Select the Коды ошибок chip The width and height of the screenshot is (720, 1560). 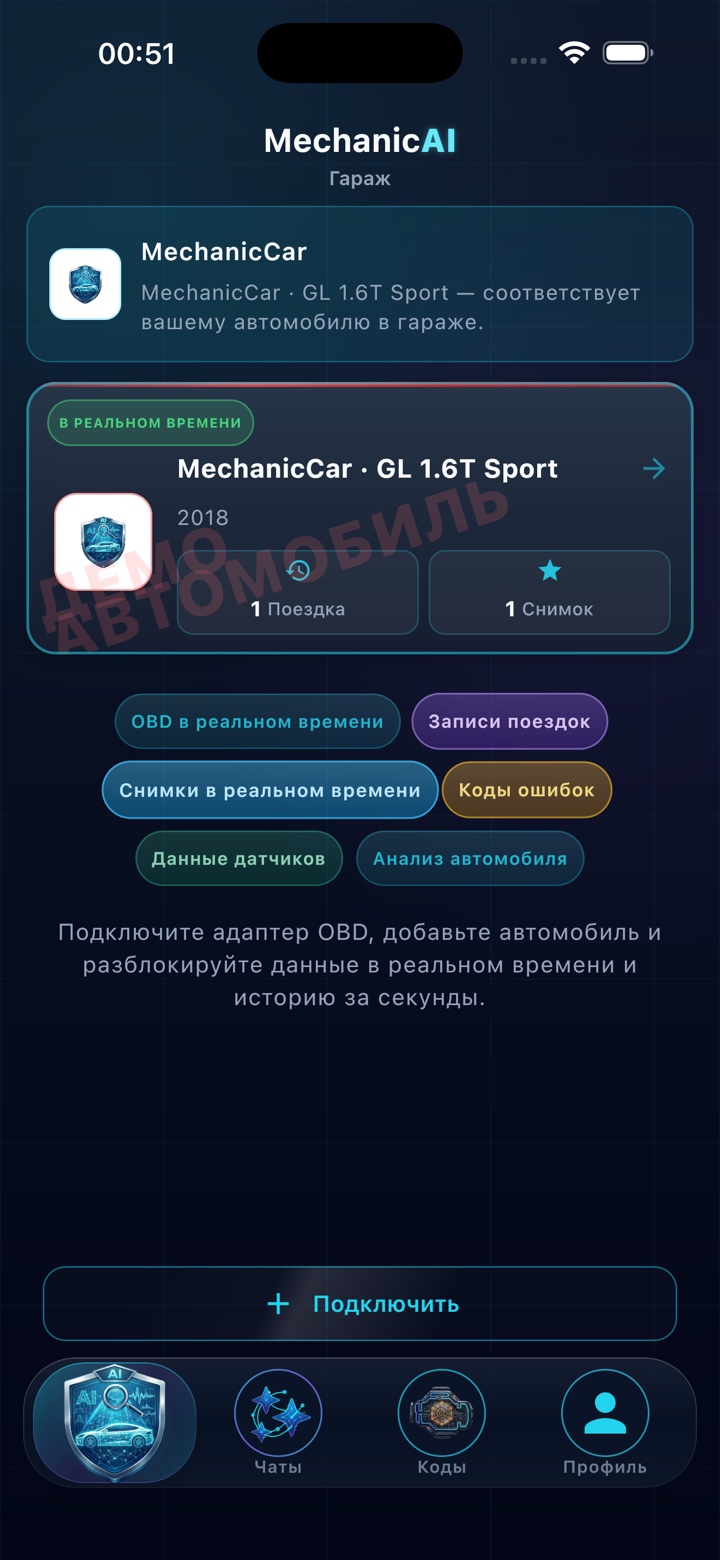tap(527, 790)
